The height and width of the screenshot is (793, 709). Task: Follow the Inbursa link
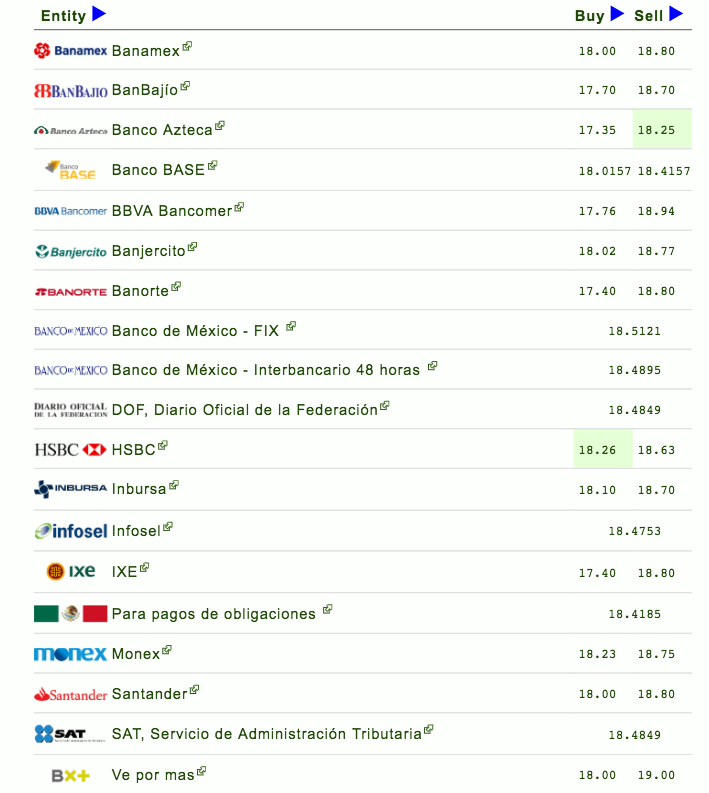click(139, 490)
